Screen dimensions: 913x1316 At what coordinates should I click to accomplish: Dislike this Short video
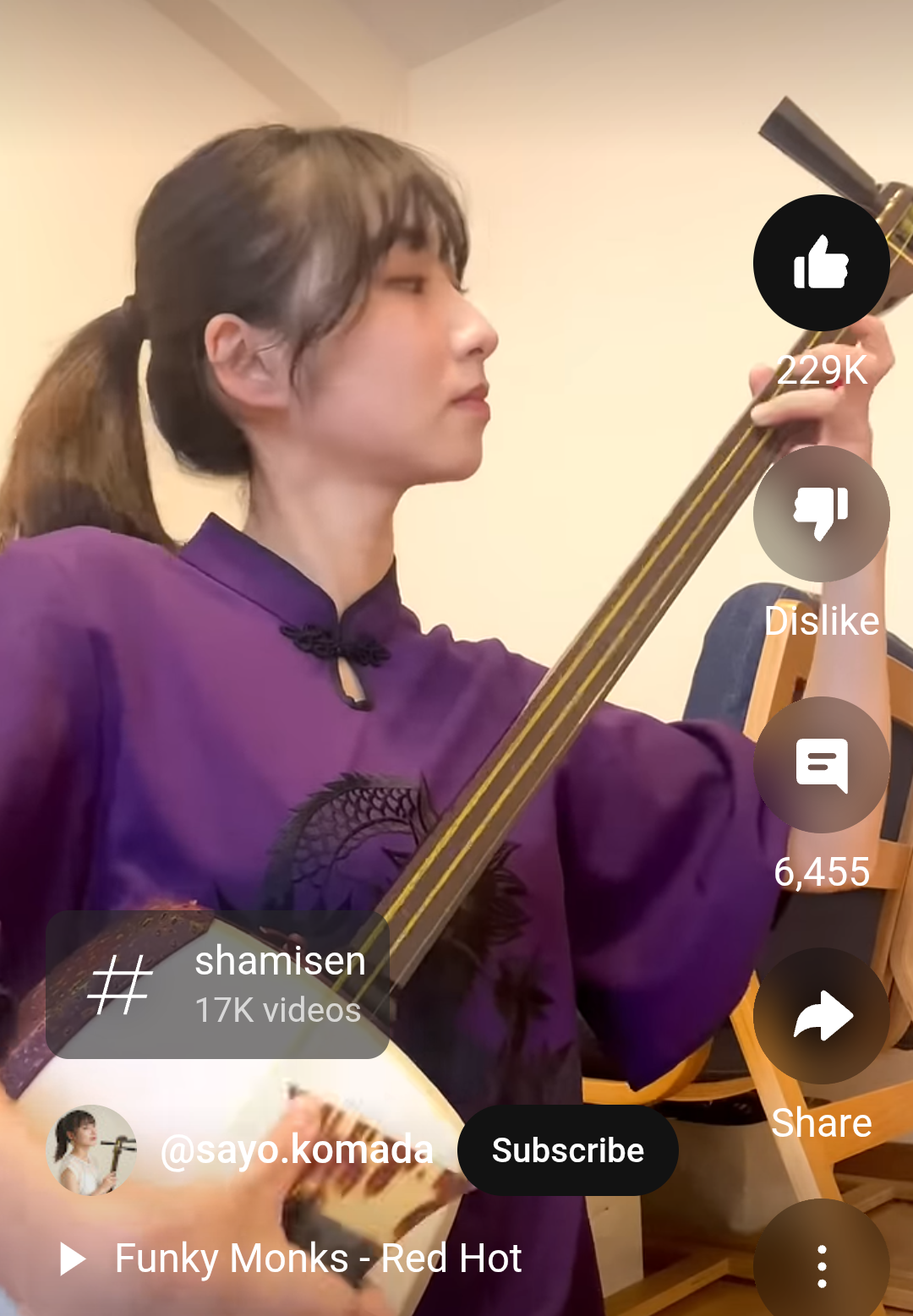(x=821, y=513)
